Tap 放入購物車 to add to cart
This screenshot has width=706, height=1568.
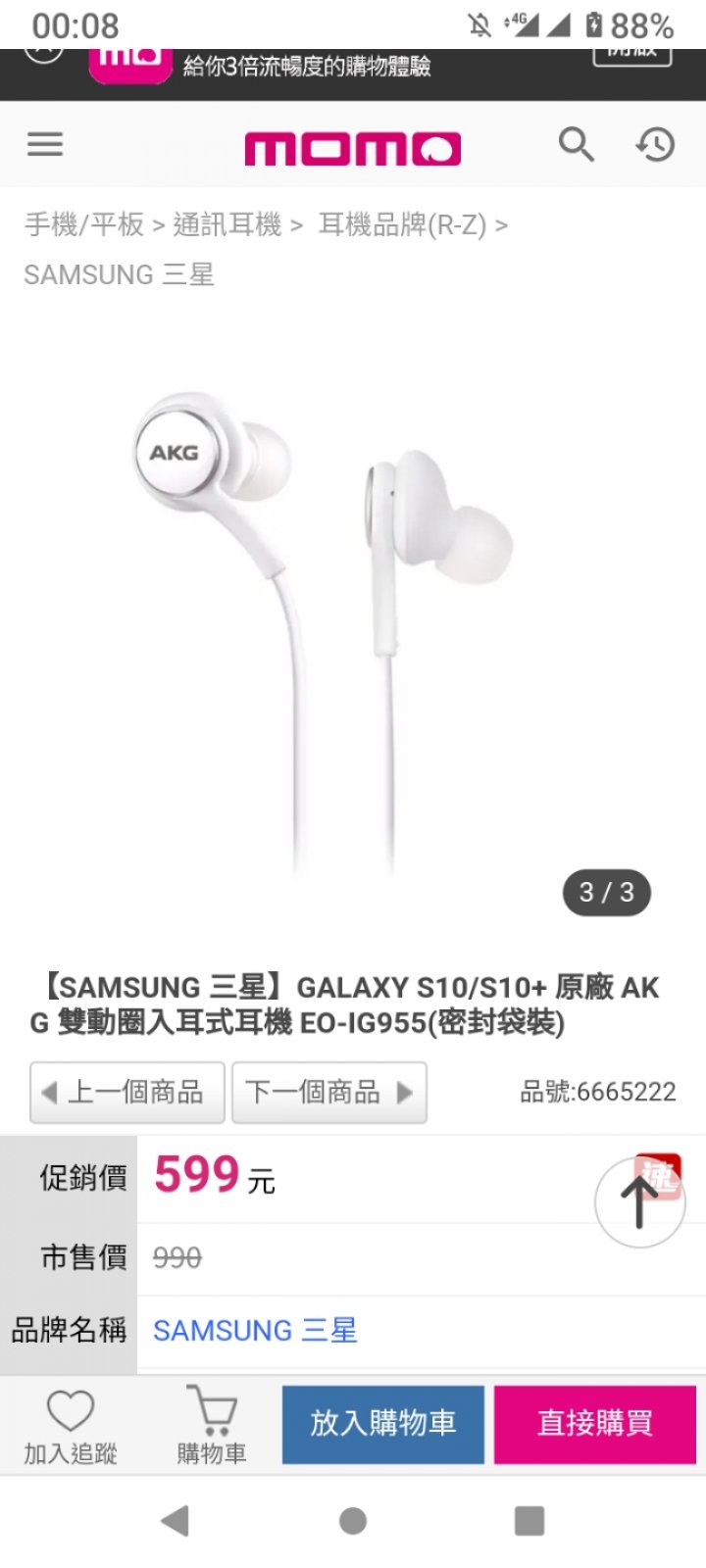point(383,1423)
